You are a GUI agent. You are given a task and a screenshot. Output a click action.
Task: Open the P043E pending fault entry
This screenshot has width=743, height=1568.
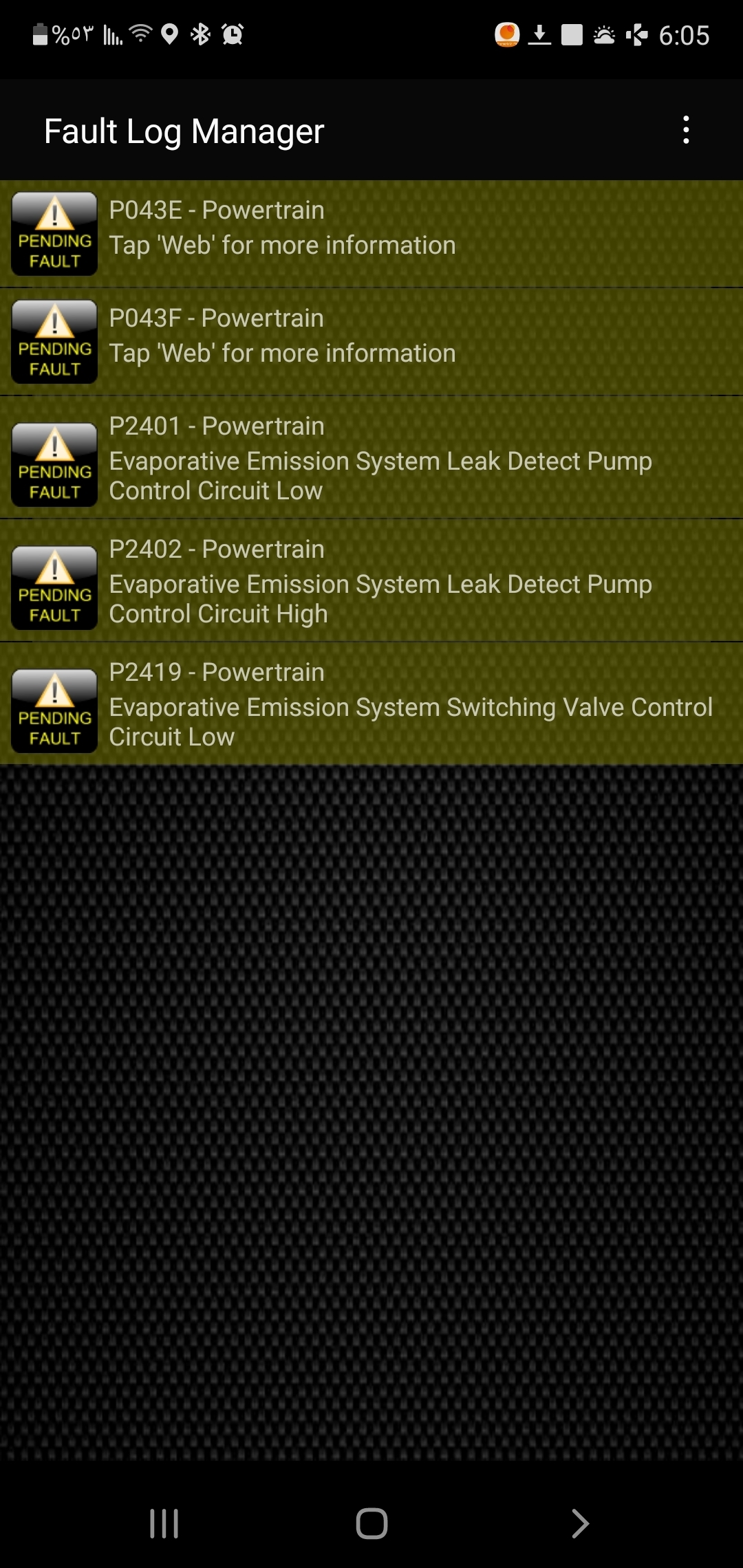coord(371,233)
